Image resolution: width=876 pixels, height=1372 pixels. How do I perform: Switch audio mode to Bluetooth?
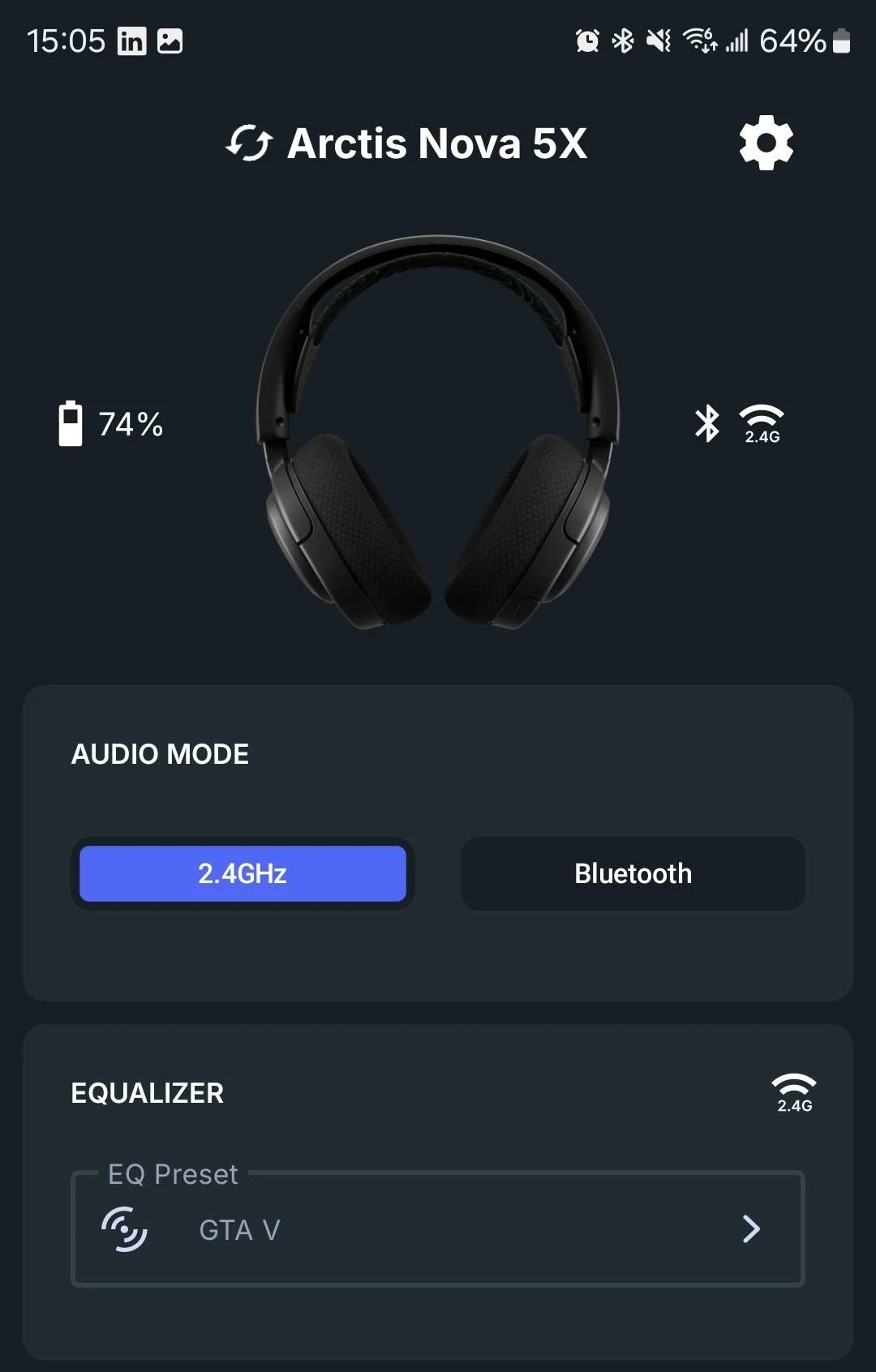(633, 873)
